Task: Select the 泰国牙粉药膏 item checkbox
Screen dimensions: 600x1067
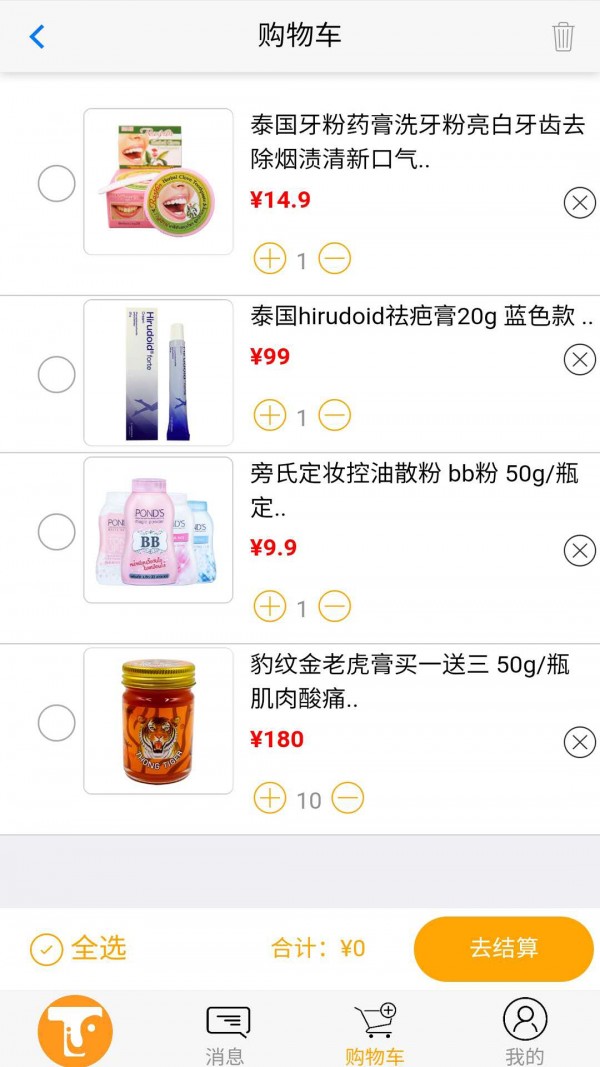Action: pyautogui.click(x=56, y=183)
